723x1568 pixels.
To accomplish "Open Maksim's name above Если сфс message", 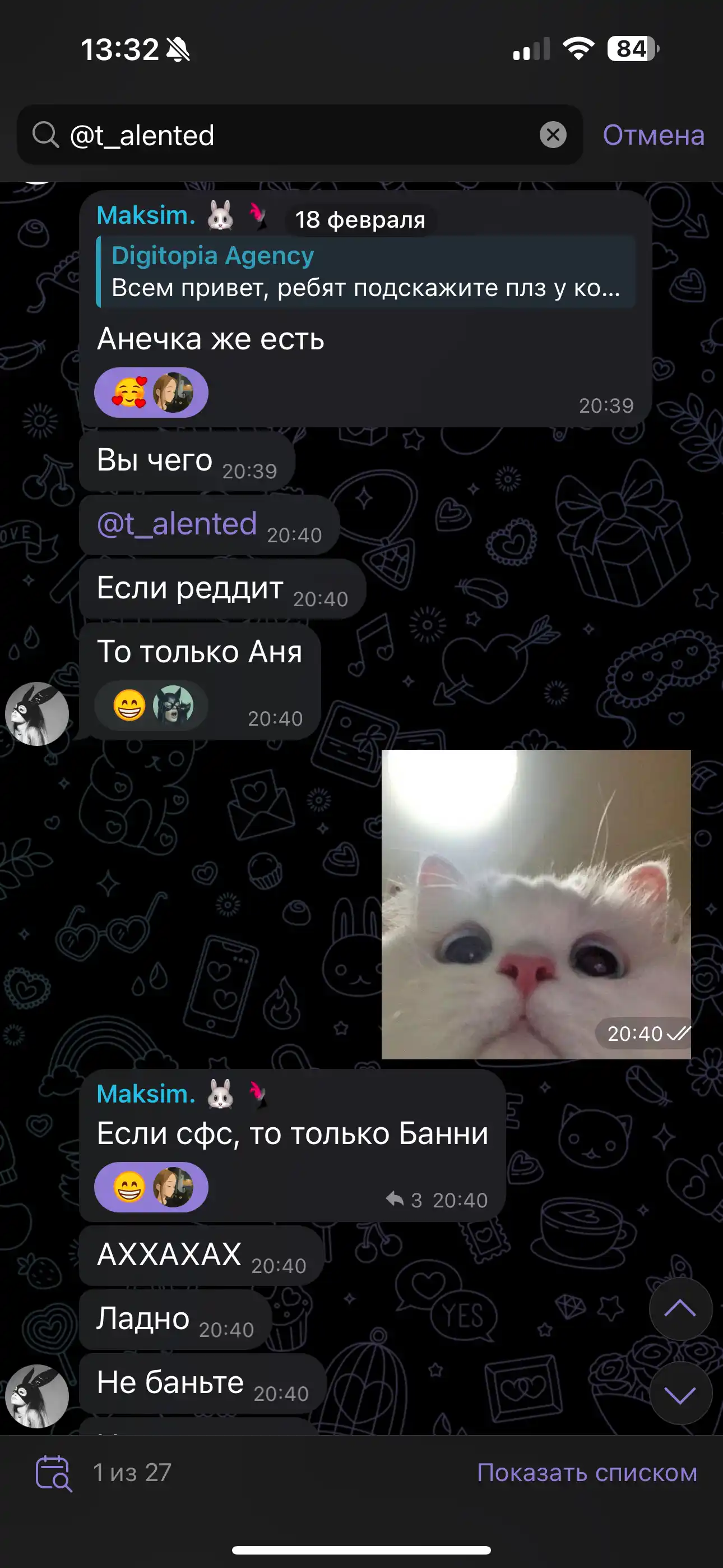I will (x=146, y=1094).
